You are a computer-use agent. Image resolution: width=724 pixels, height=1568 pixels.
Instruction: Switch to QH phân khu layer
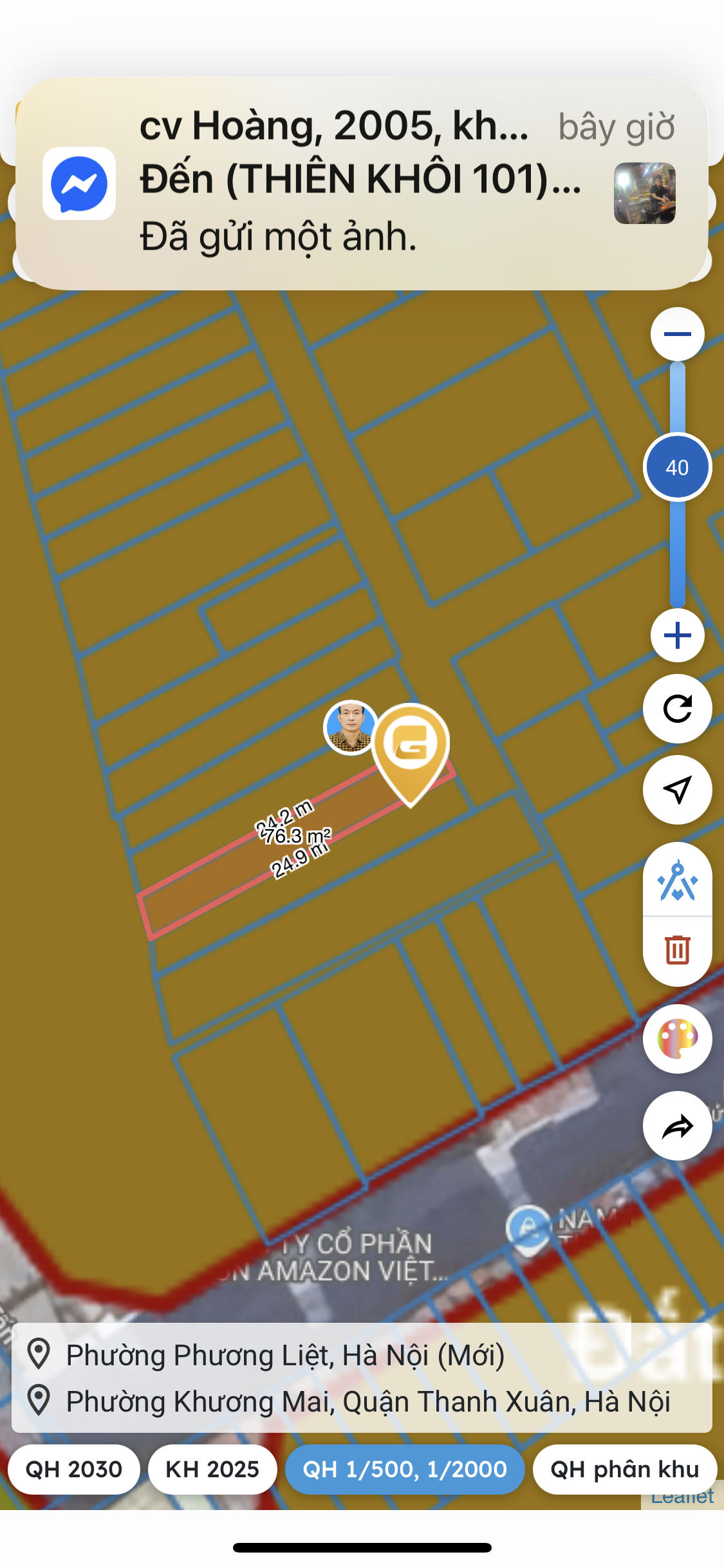coord(624,1470)
